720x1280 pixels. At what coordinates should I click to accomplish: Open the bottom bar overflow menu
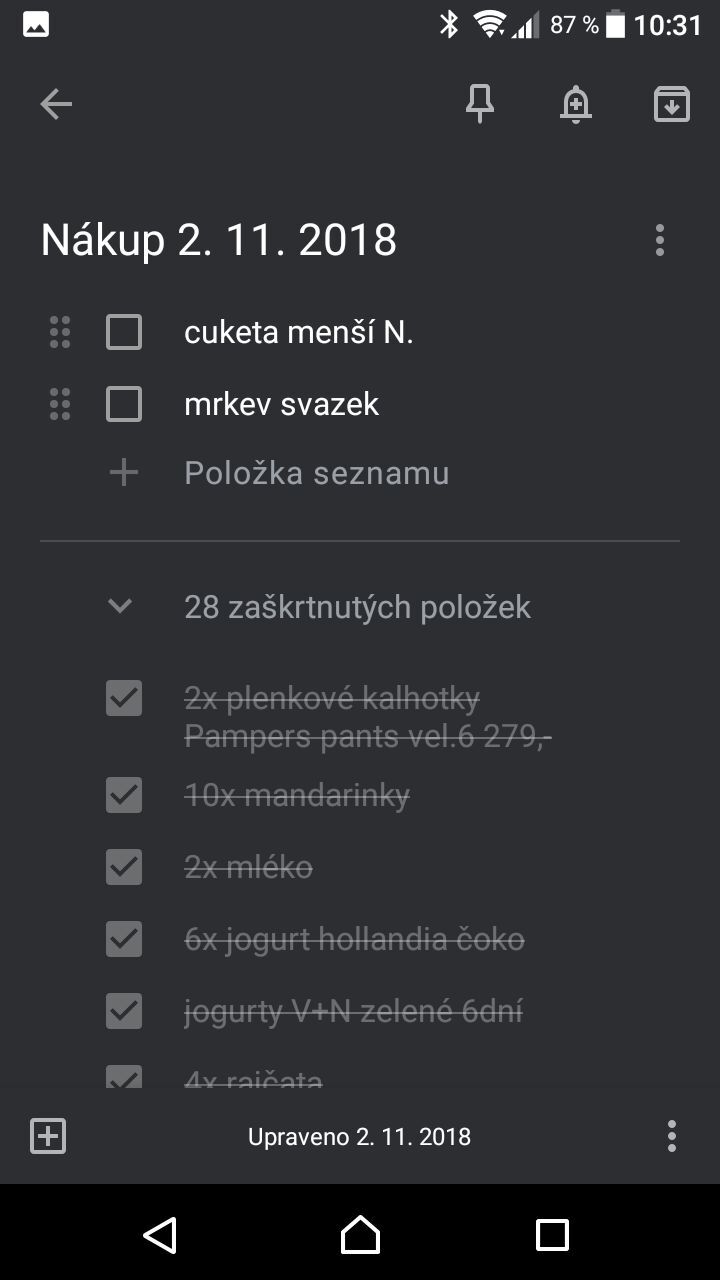point(672,1136)
